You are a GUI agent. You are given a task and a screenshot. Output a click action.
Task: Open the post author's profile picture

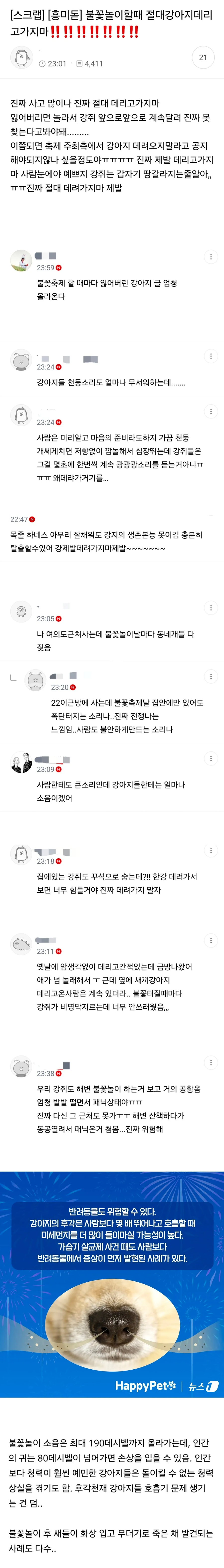[x=21, y=58]
